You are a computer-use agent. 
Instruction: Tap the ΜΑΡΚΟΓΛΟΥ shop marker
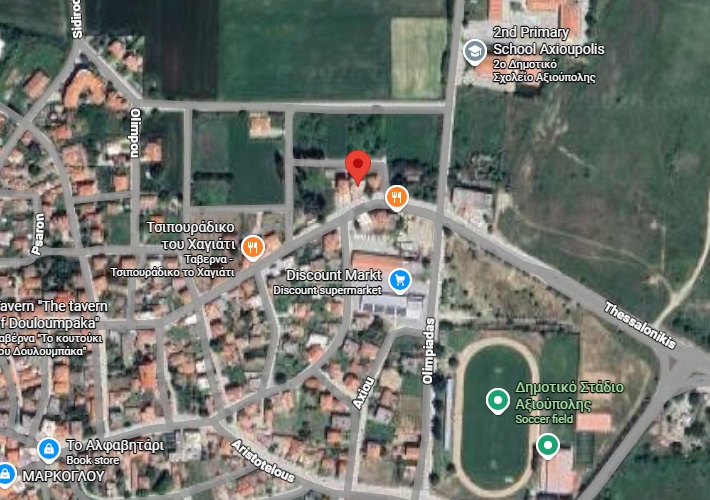click(6, 473)
